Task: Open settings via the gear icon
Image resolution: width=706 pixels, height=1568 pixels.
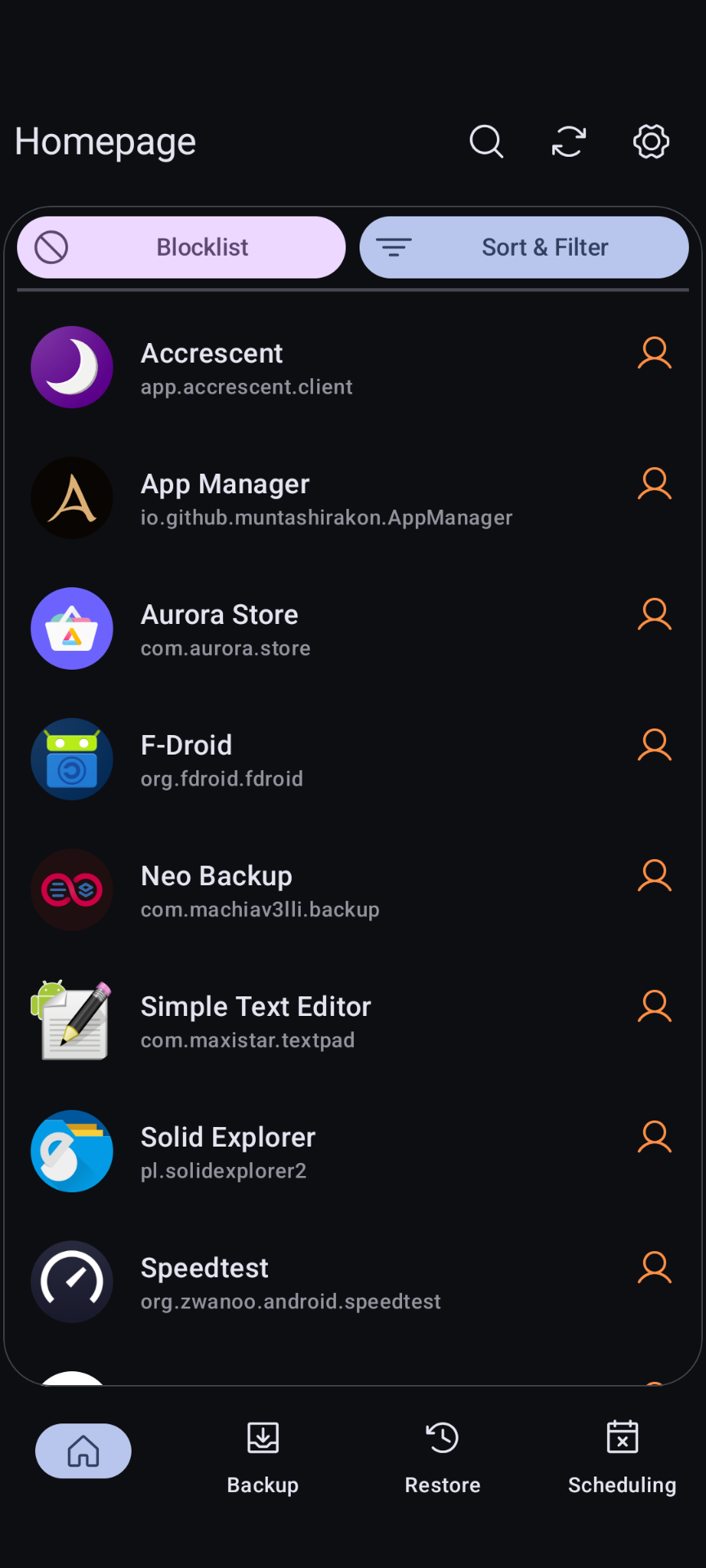Action: [650, 141]
